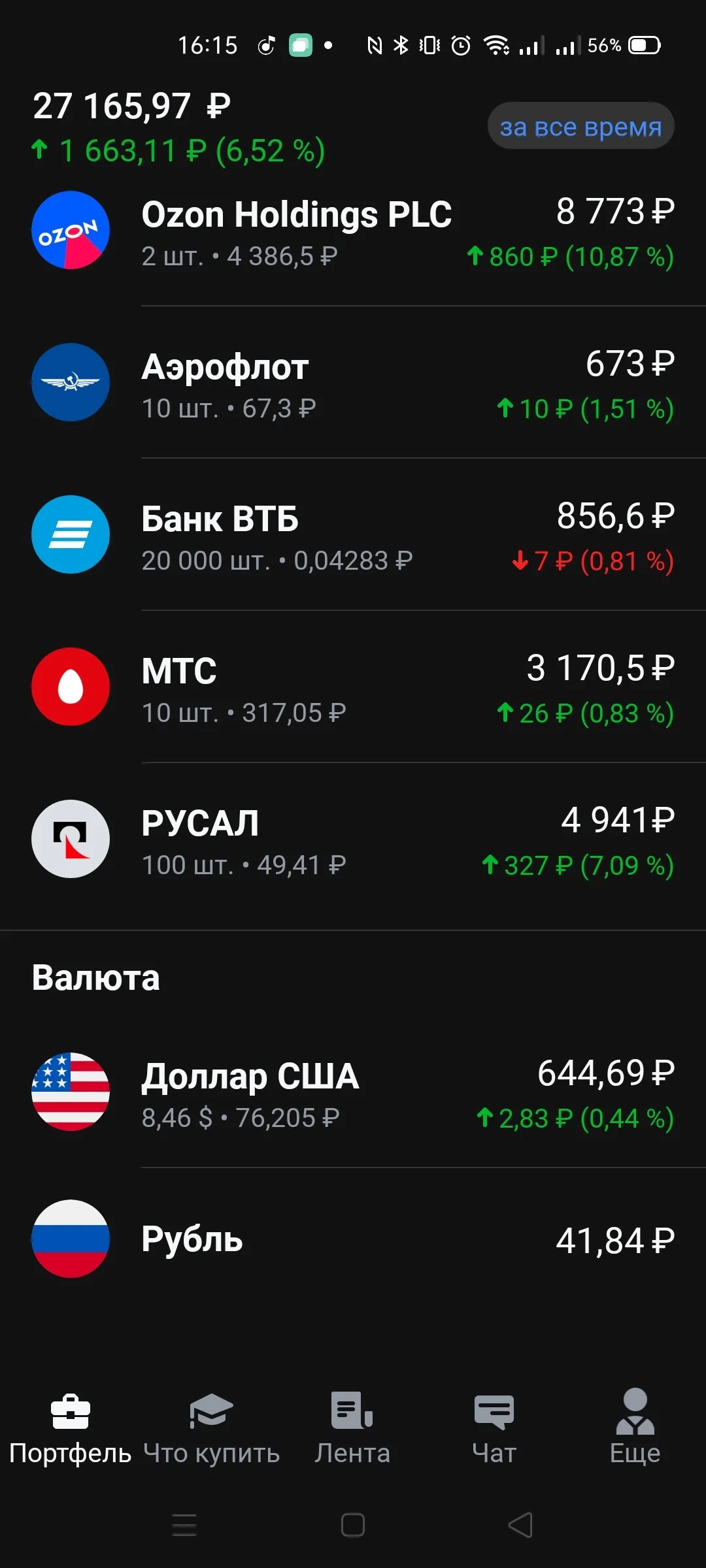Select the РУСАЛ position
This screenshot has height=1568, width=706.
click(x=353, y=839)
